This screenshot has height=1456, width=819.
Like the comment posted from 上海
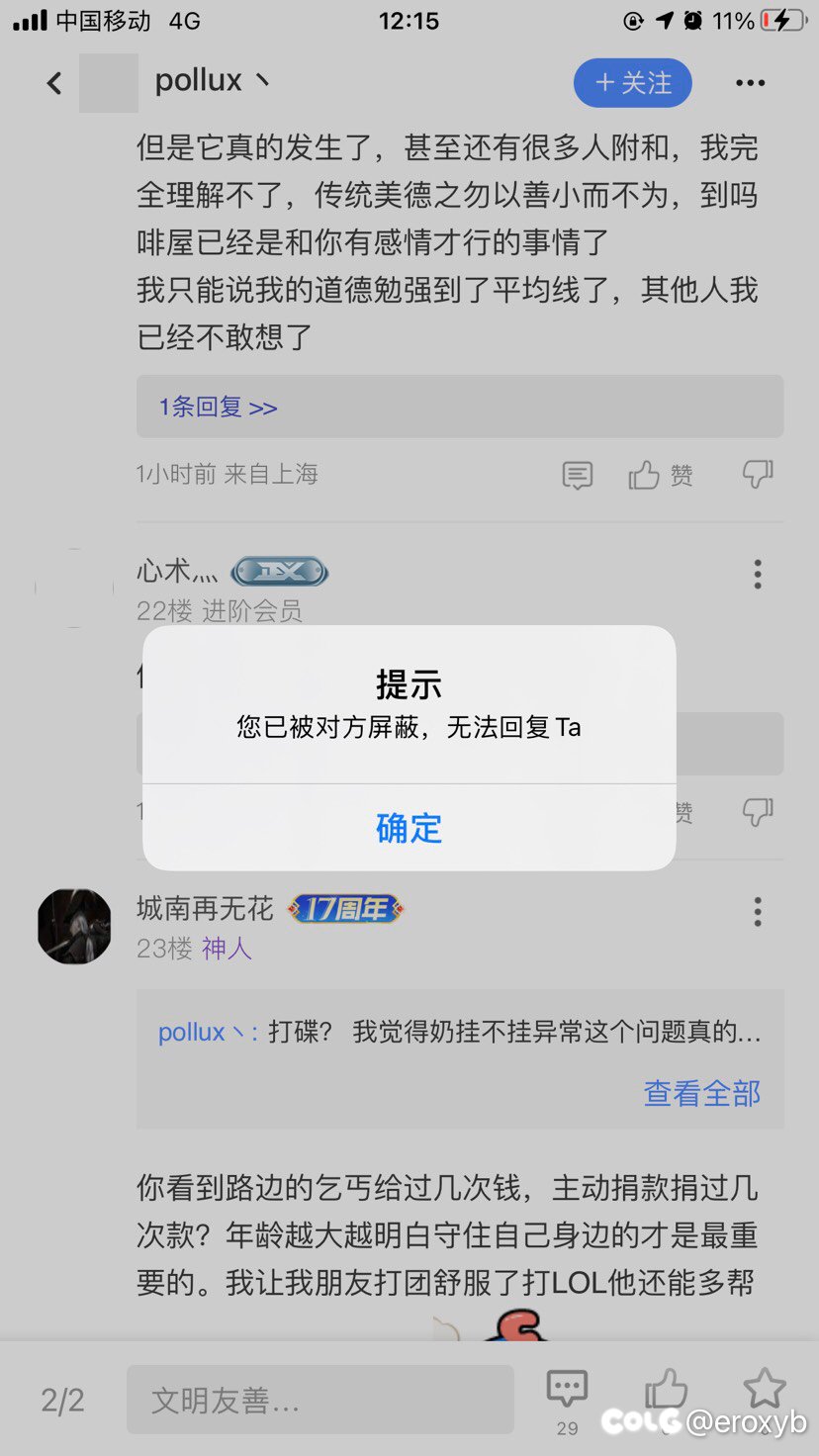click(x=661, y=476)
